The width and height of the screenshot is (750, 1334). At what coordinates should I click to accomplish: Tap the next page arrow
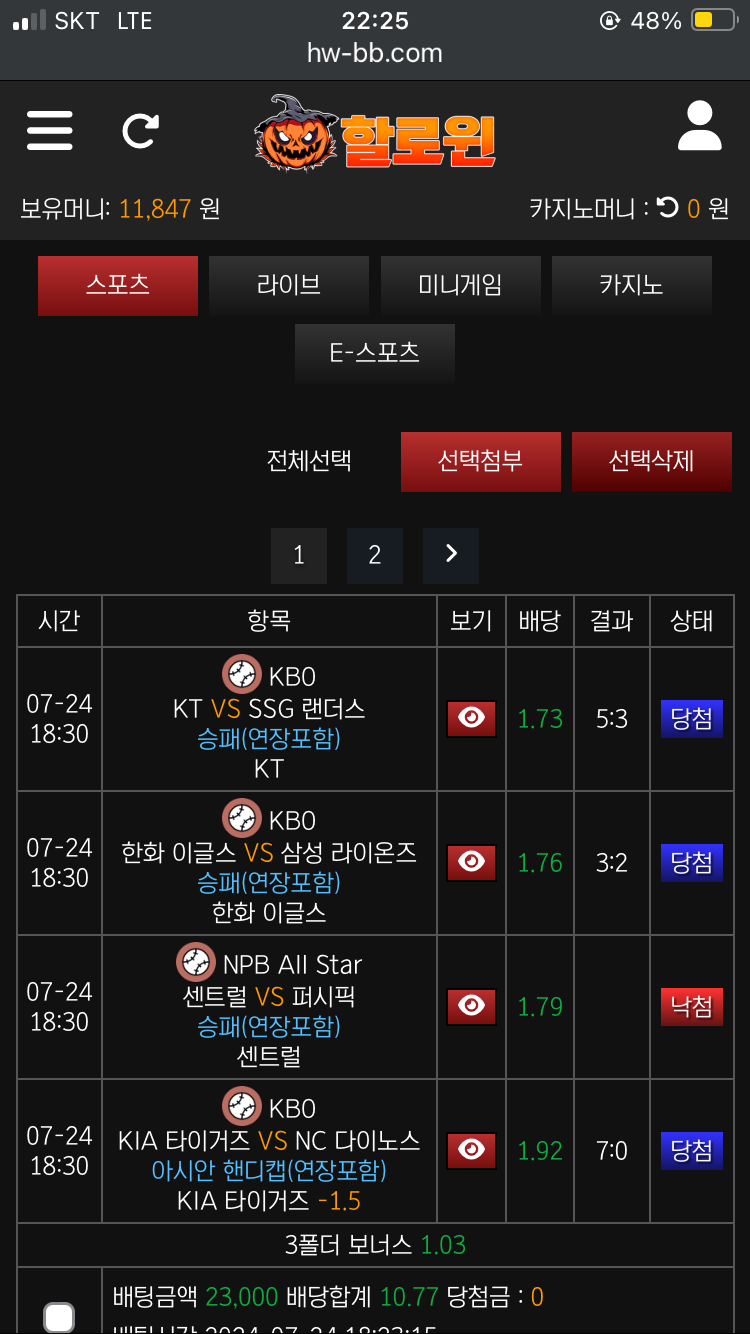coord(451,555)
